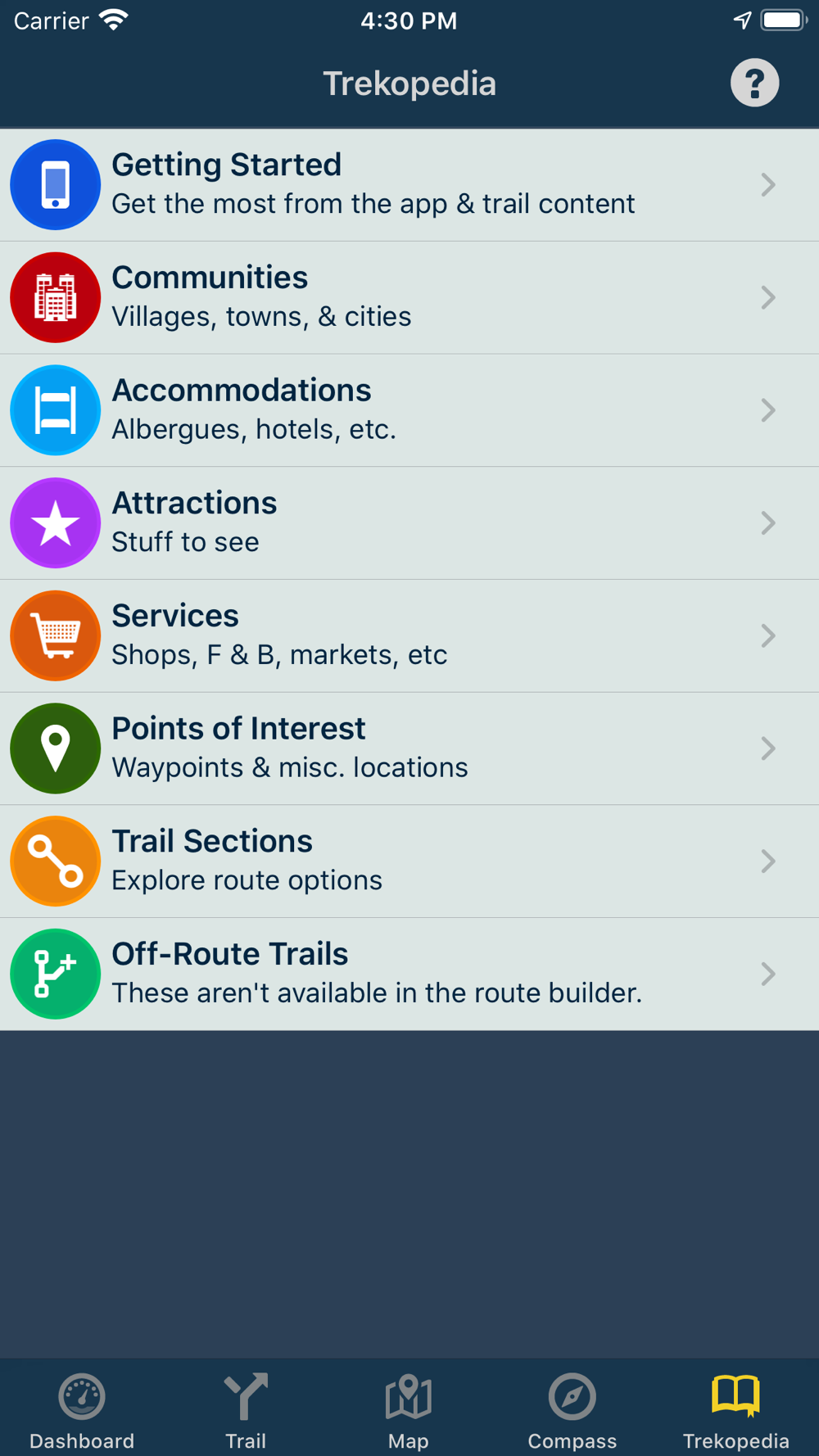This screenshot has height=1456, width=819.
Task: View Attractions to see
Action: click(409, 523)
